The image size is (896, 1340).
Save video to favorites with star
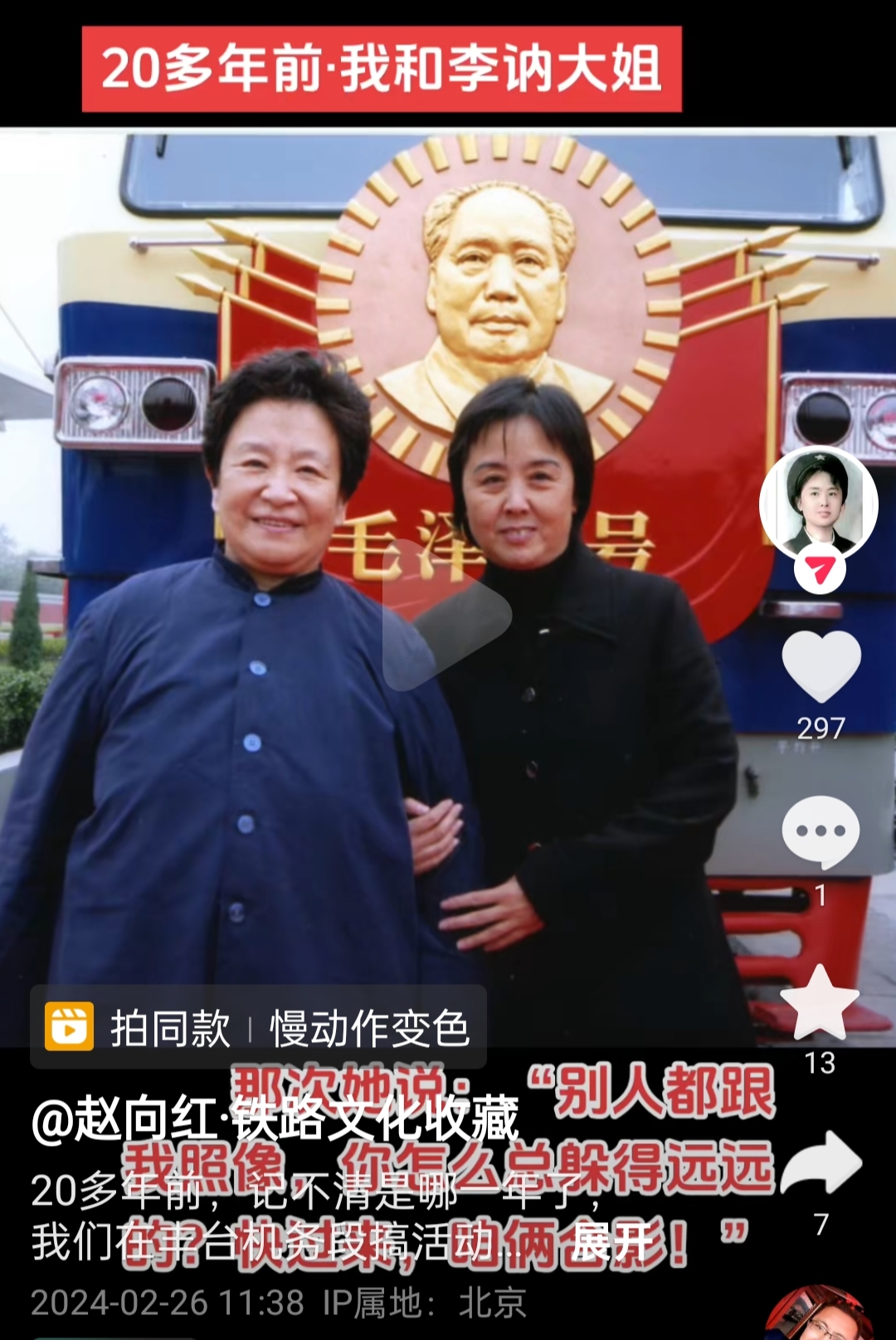coord(820,1004)
